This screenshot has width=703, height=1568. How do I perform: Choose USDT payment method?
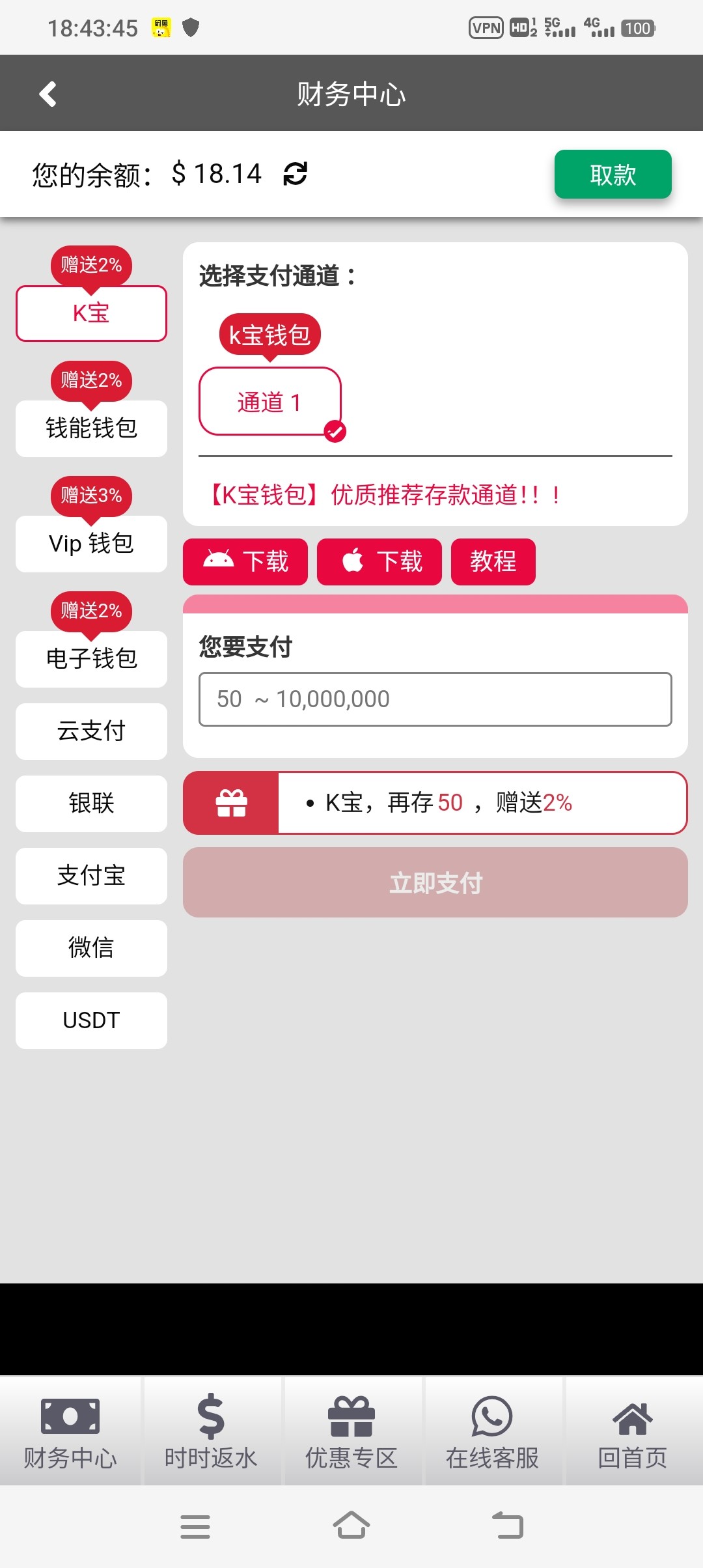coord(91,1020)
